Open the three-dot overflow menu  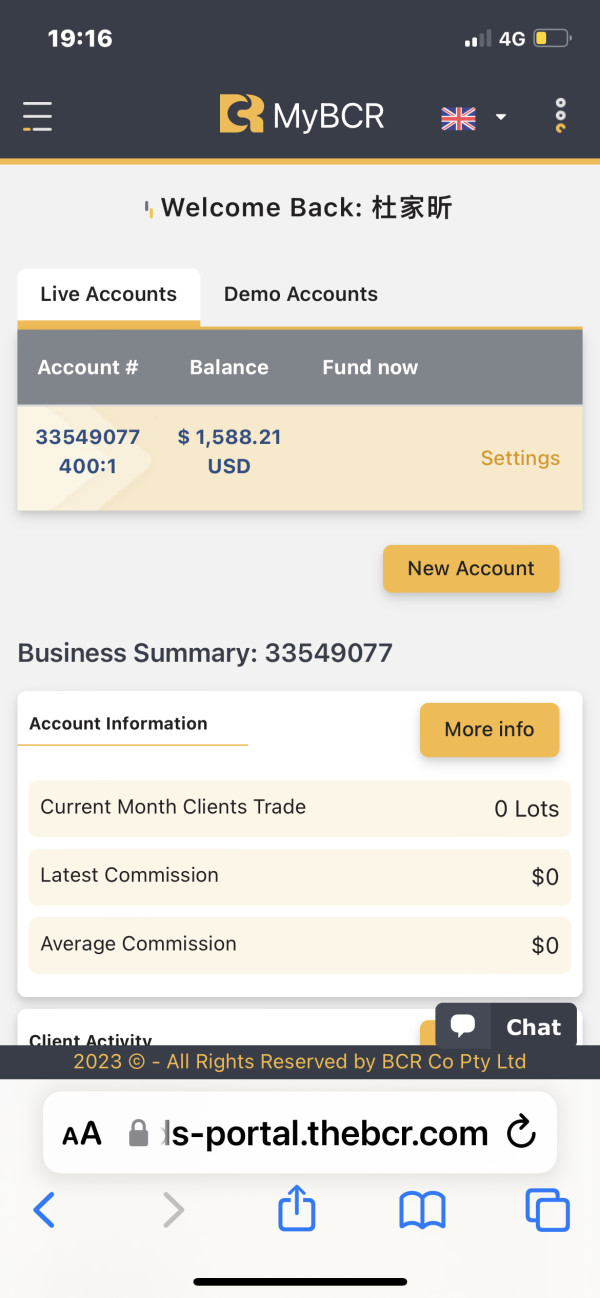[x=561, y=116]
